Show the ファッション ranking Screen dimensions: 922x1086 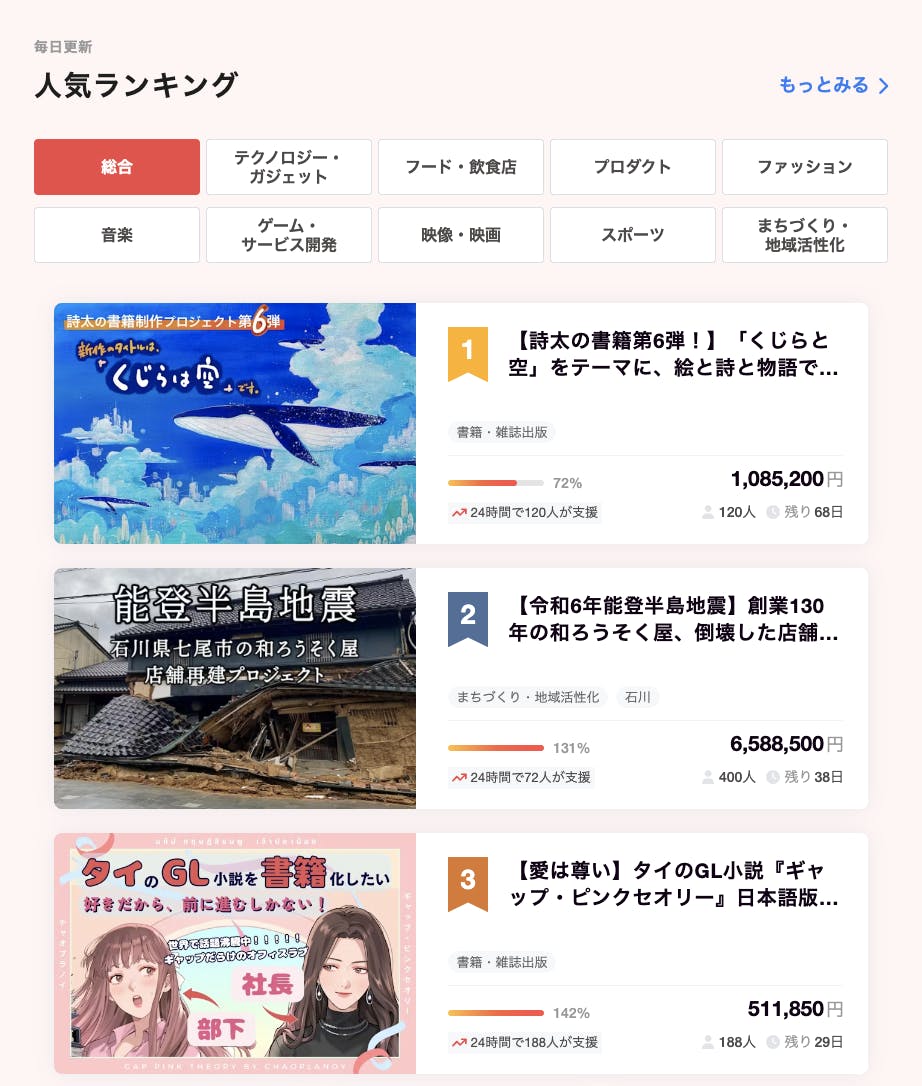point(805,167)
